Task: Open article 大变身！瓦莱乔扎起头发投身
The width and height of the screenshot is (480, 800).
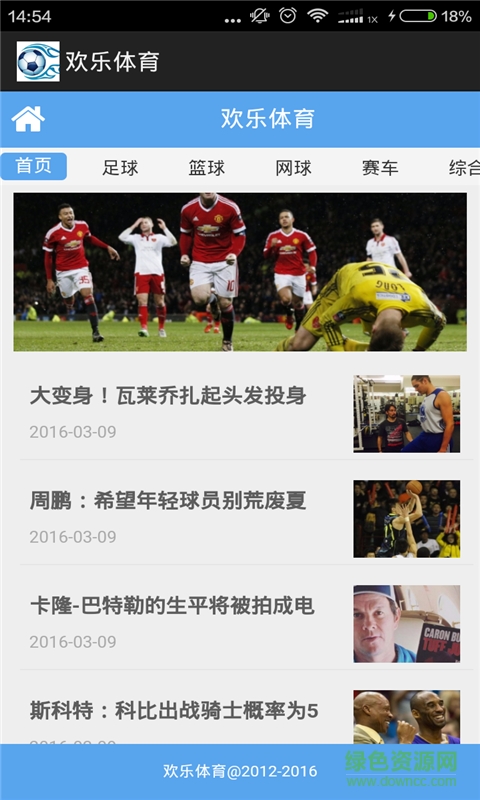Action: point(240,413)
